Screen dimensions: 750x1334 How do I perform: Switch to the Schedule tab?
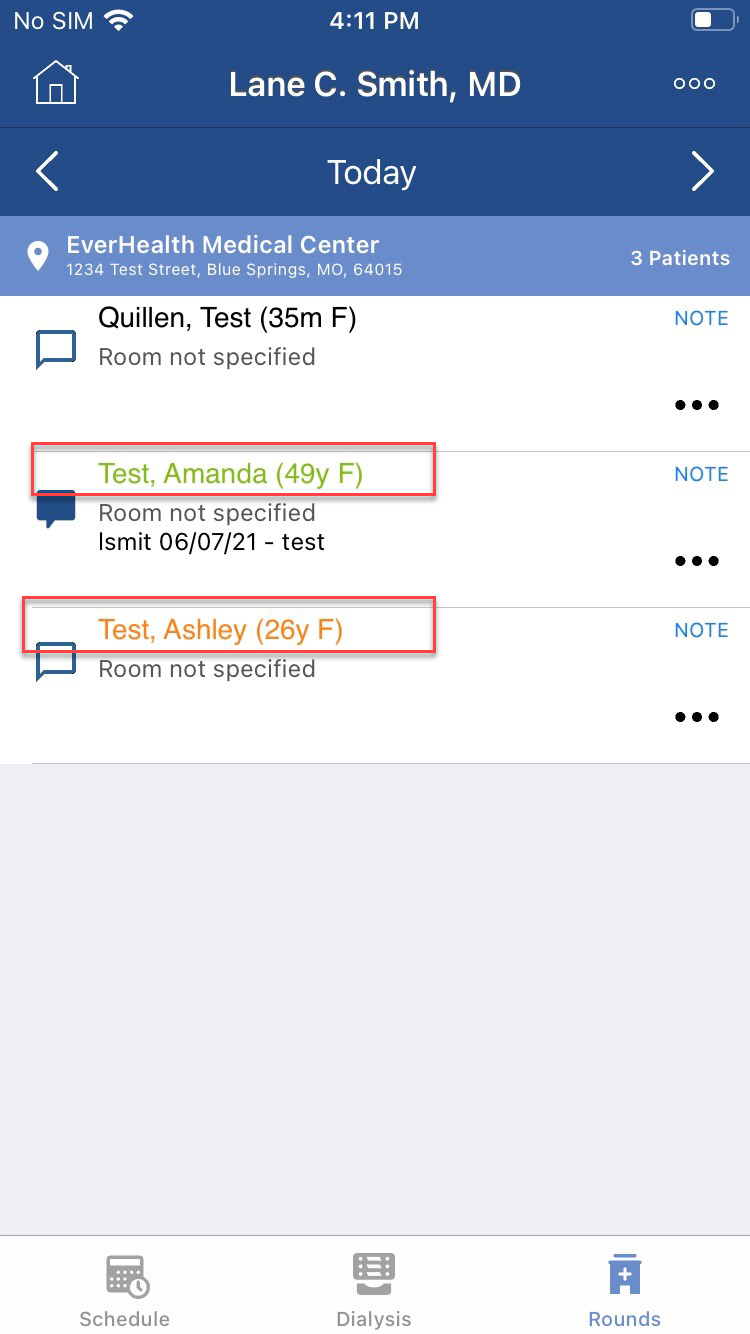(125, 1290)
